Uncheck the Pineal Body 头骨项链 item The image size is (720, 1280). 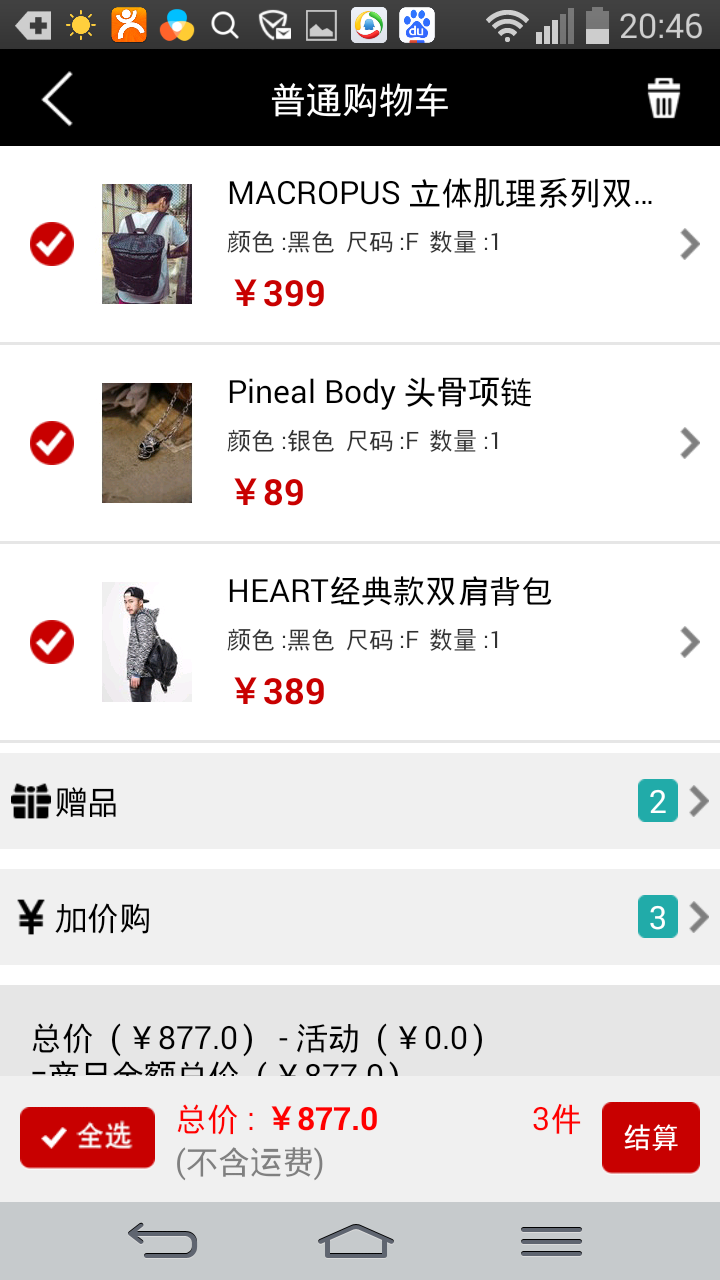coord(52,443)
